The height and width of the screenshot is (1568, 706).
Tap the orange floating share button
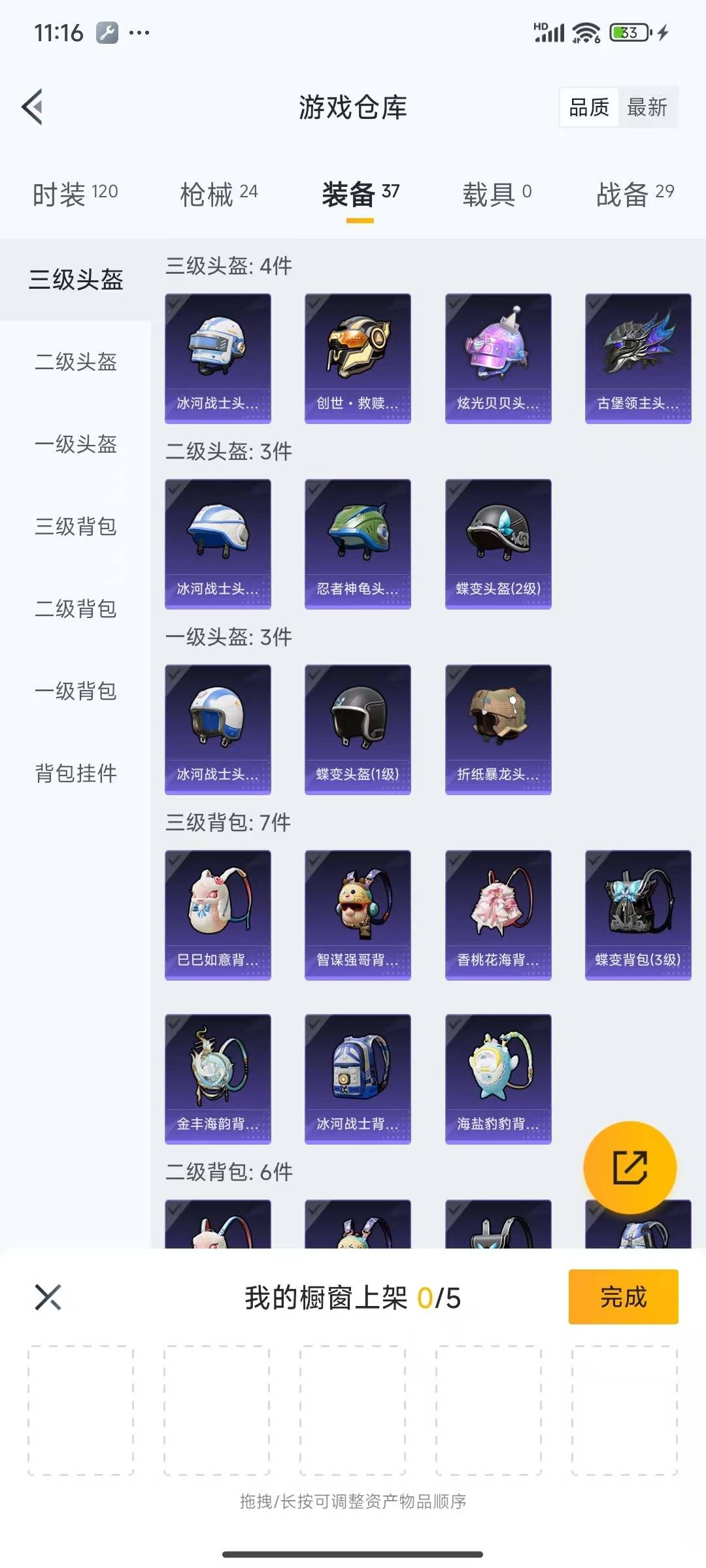[x=630, y=1168]
